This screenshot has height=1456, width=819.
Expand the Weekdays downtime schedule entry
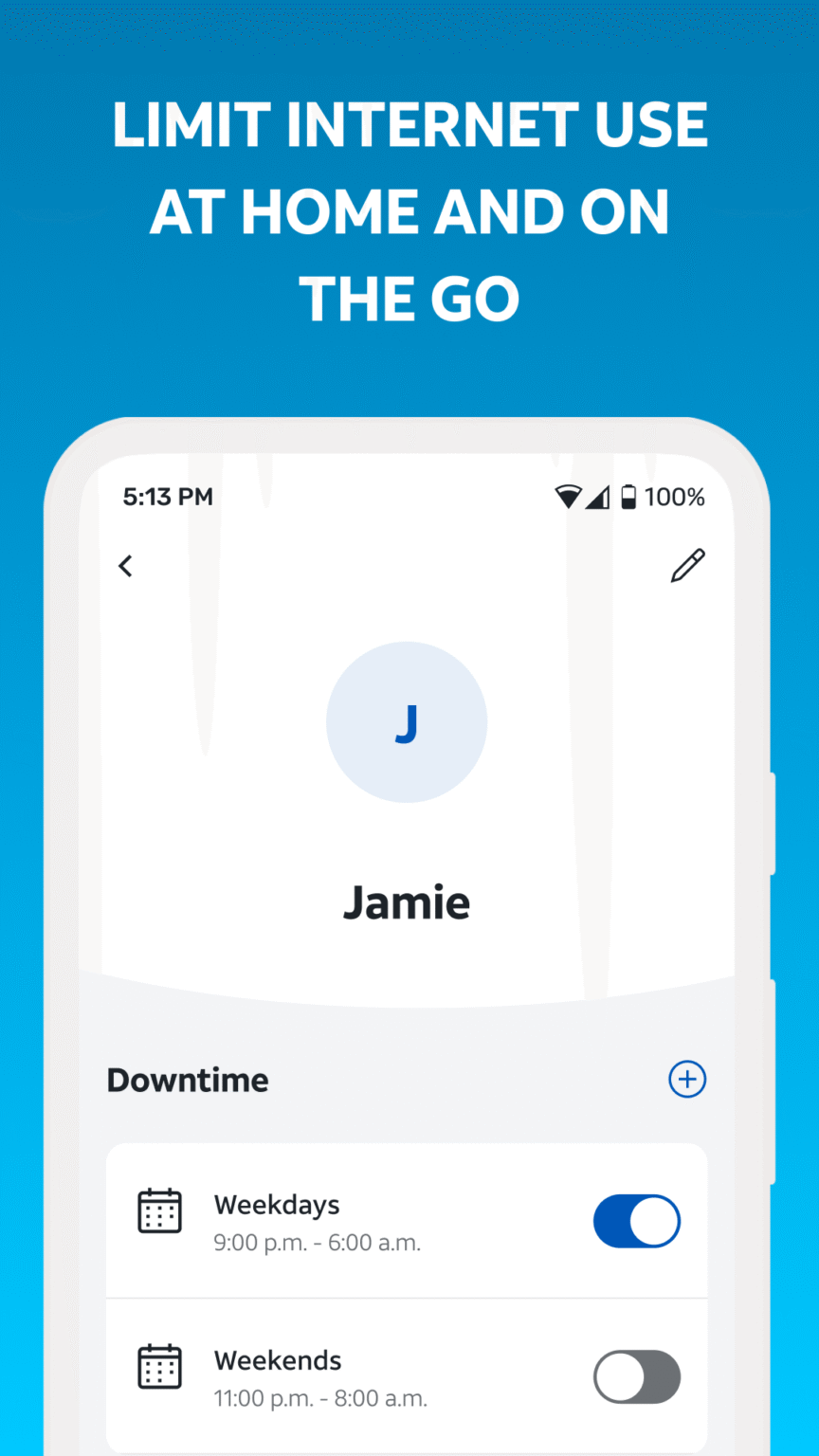point(379,1221)
